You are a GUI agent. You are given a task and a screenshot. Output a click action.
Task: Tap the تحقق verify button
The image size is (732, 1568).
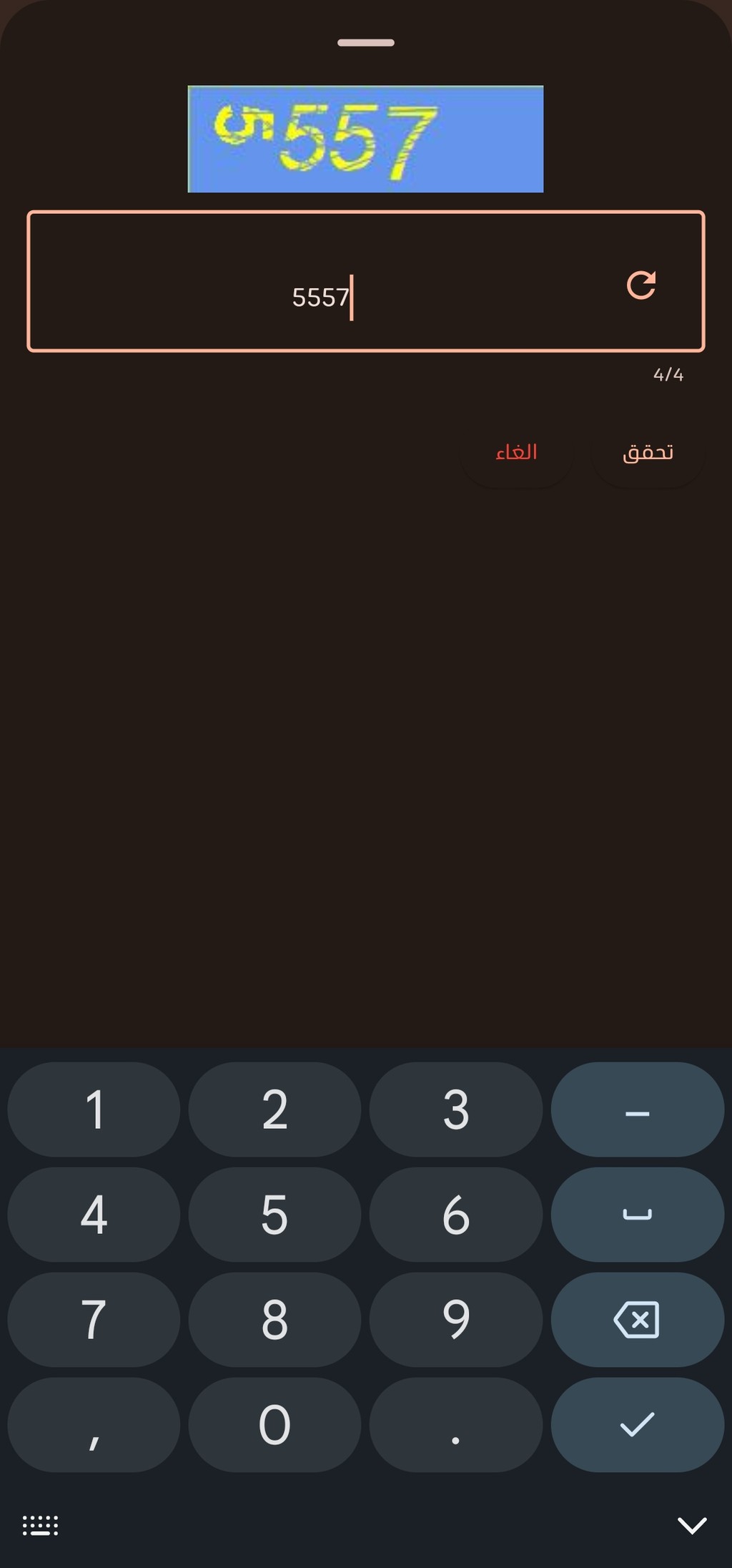[648, 453]
